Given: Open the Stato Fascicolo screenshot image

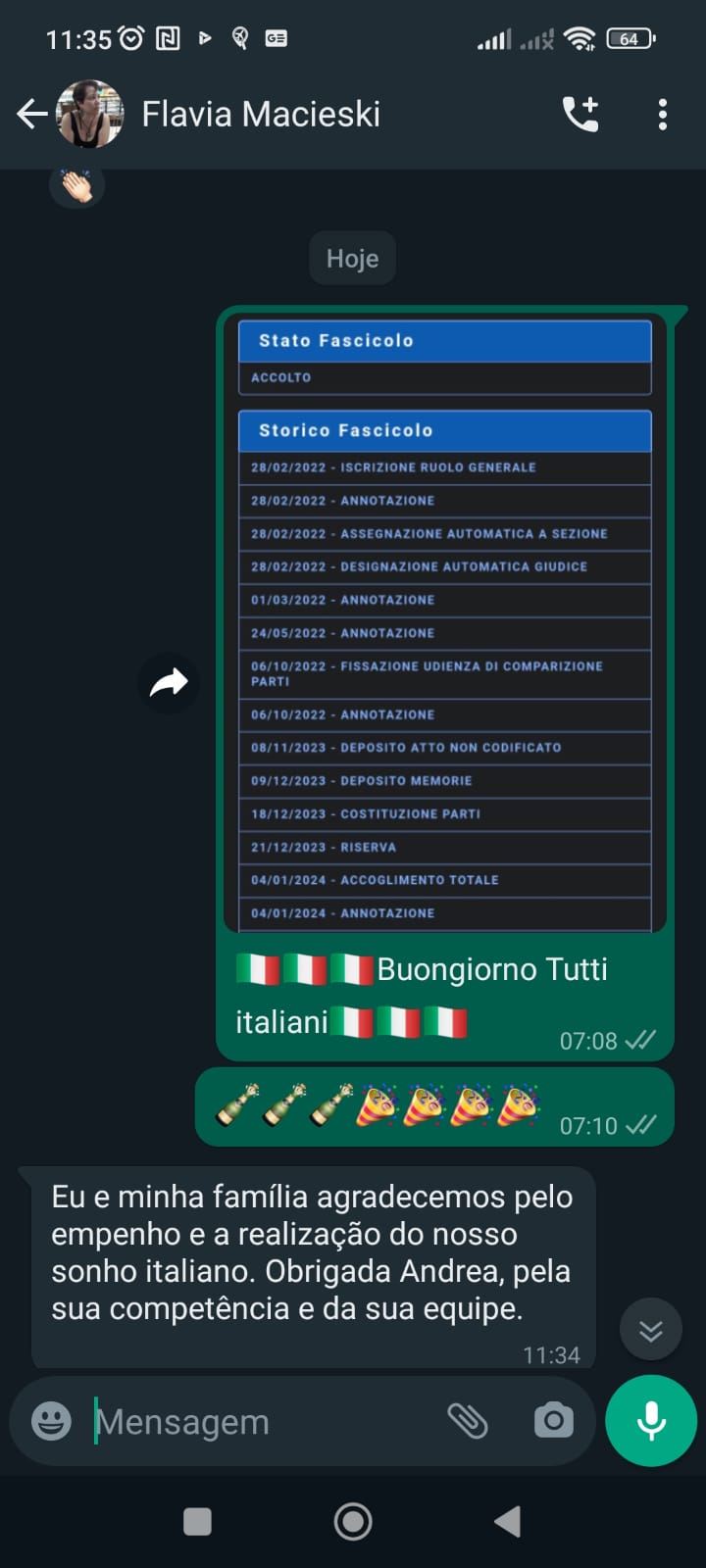Looking at the screenshot, I should coord(445,623).
